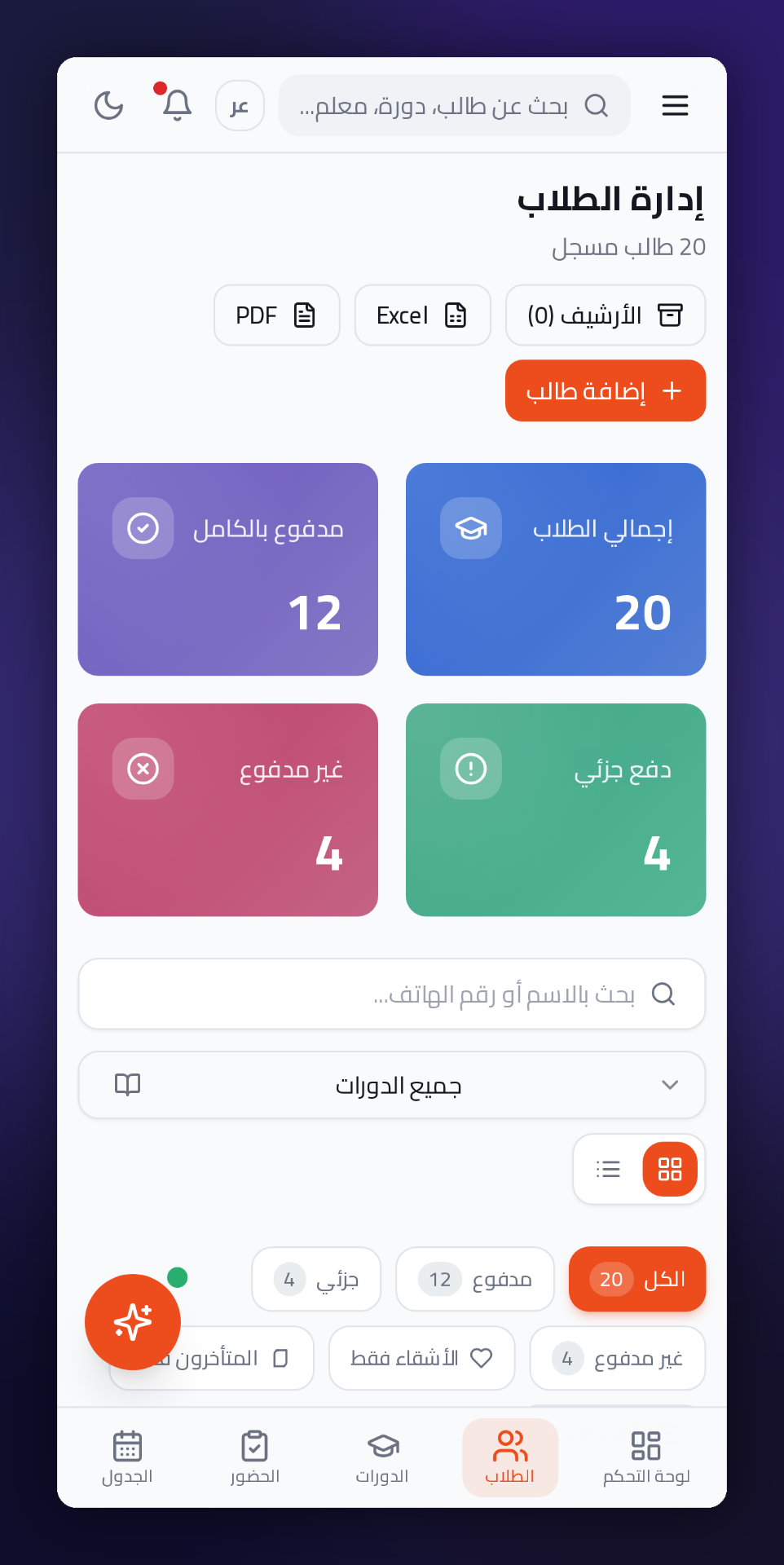Open the لوحة التحكم dashboard tab
784x1565 pixels.
coord(646,1457)
